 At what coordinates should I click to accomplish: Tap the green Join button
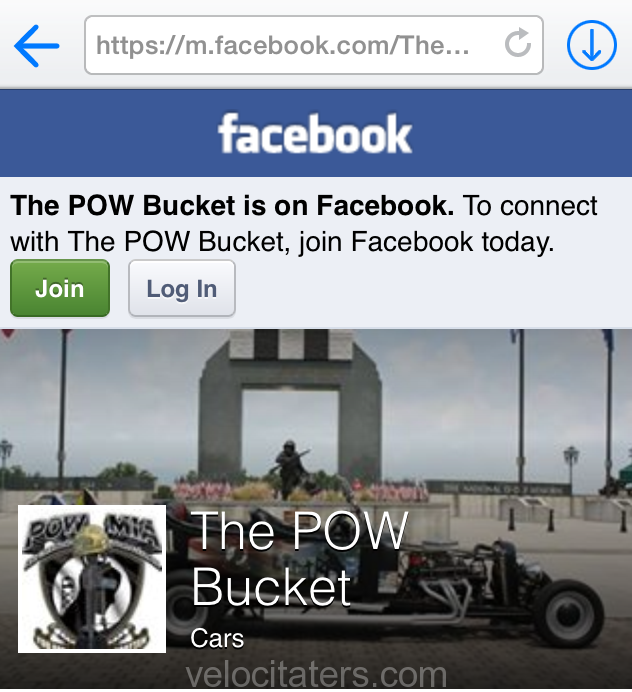click(60, 289)
